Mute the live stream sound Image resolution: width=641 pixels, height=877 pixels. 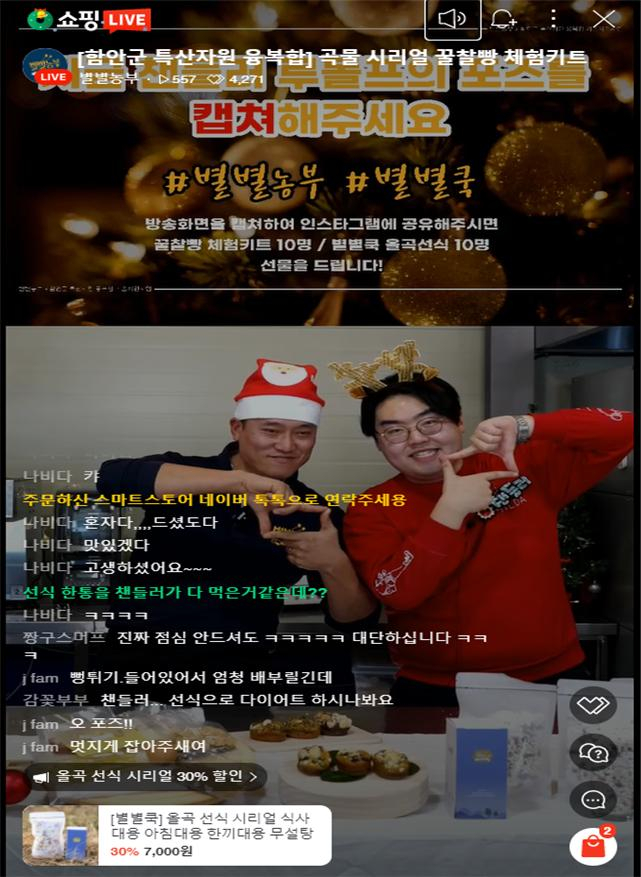(453, 19)
